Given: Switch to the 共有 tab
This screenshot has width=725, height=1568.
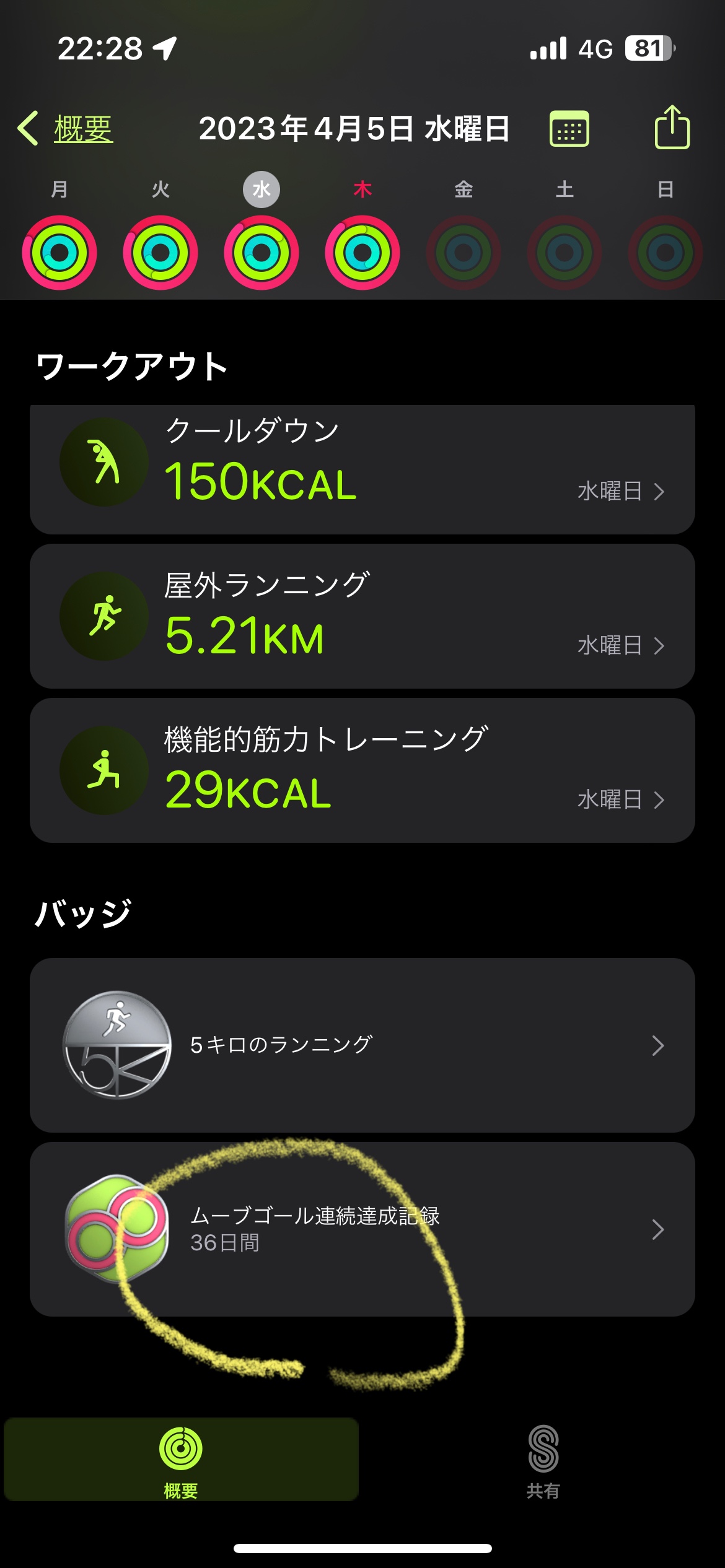Looking at the screenshot, I should point(543,1460).
